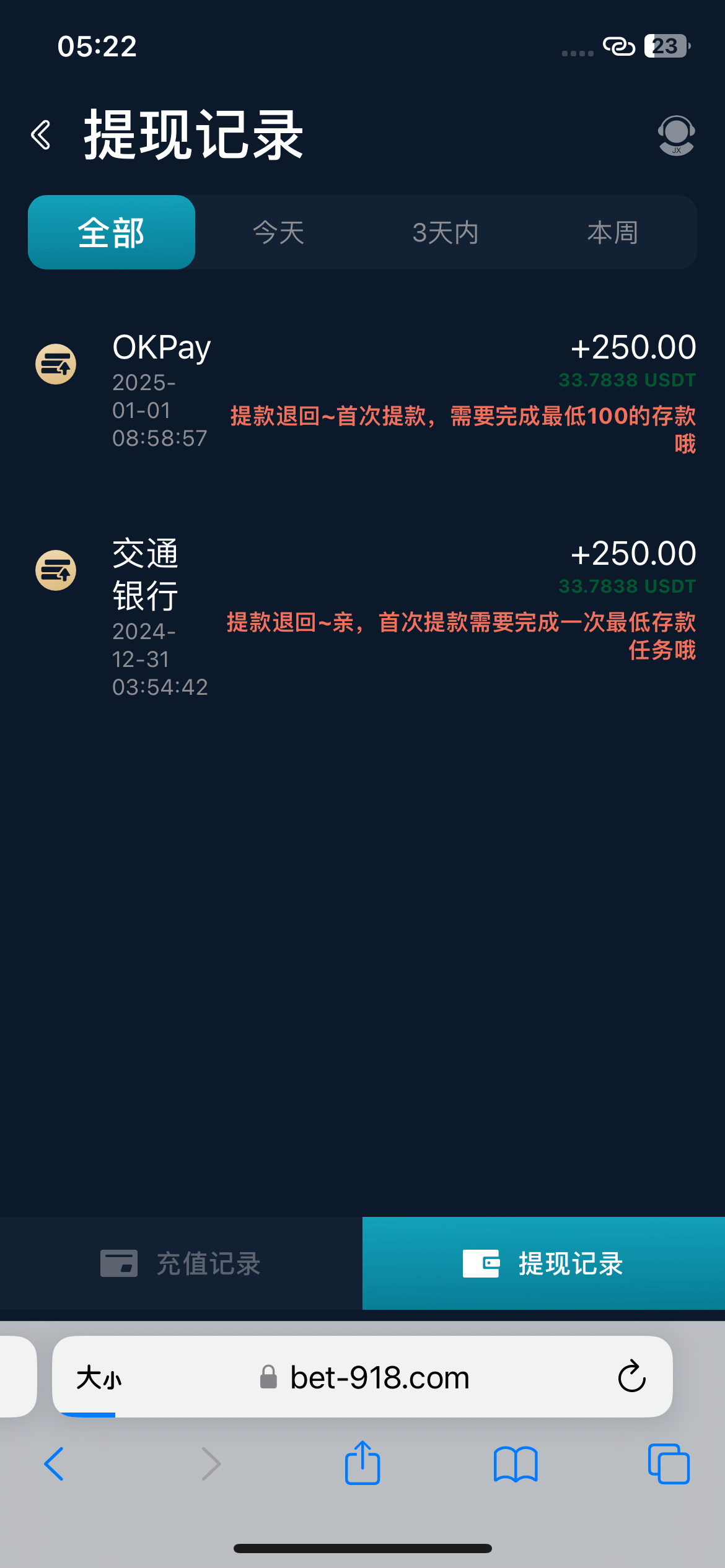Viewport: 725px width, 1568px height.
Task: Open Safari bookmarks
Action: click(516, 1464)
